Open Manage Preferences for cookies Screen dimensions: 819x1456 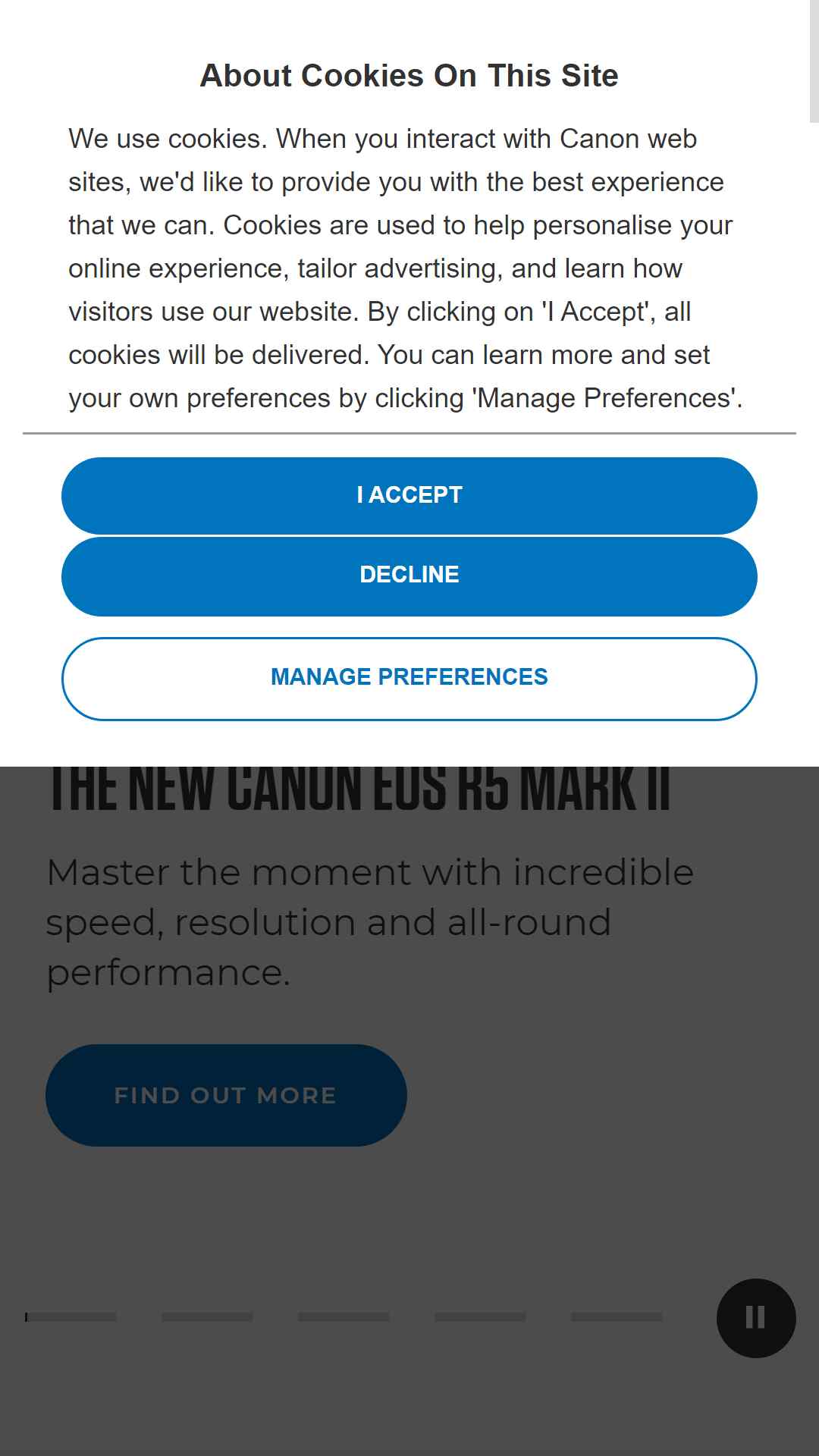tap(409, 679)
